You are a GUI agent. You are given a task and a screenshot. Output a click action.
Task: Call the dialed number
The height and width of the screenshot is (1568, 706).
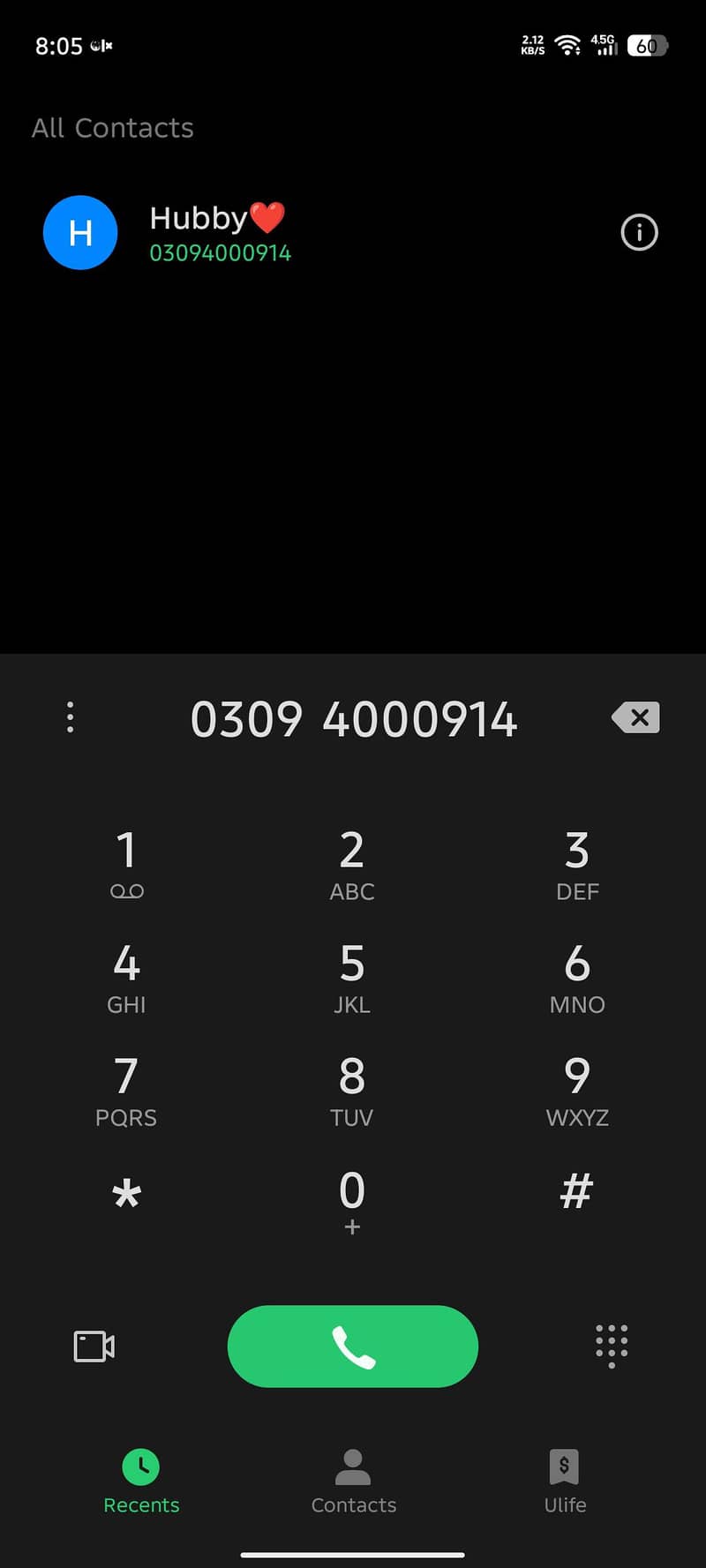[353, 1346]
